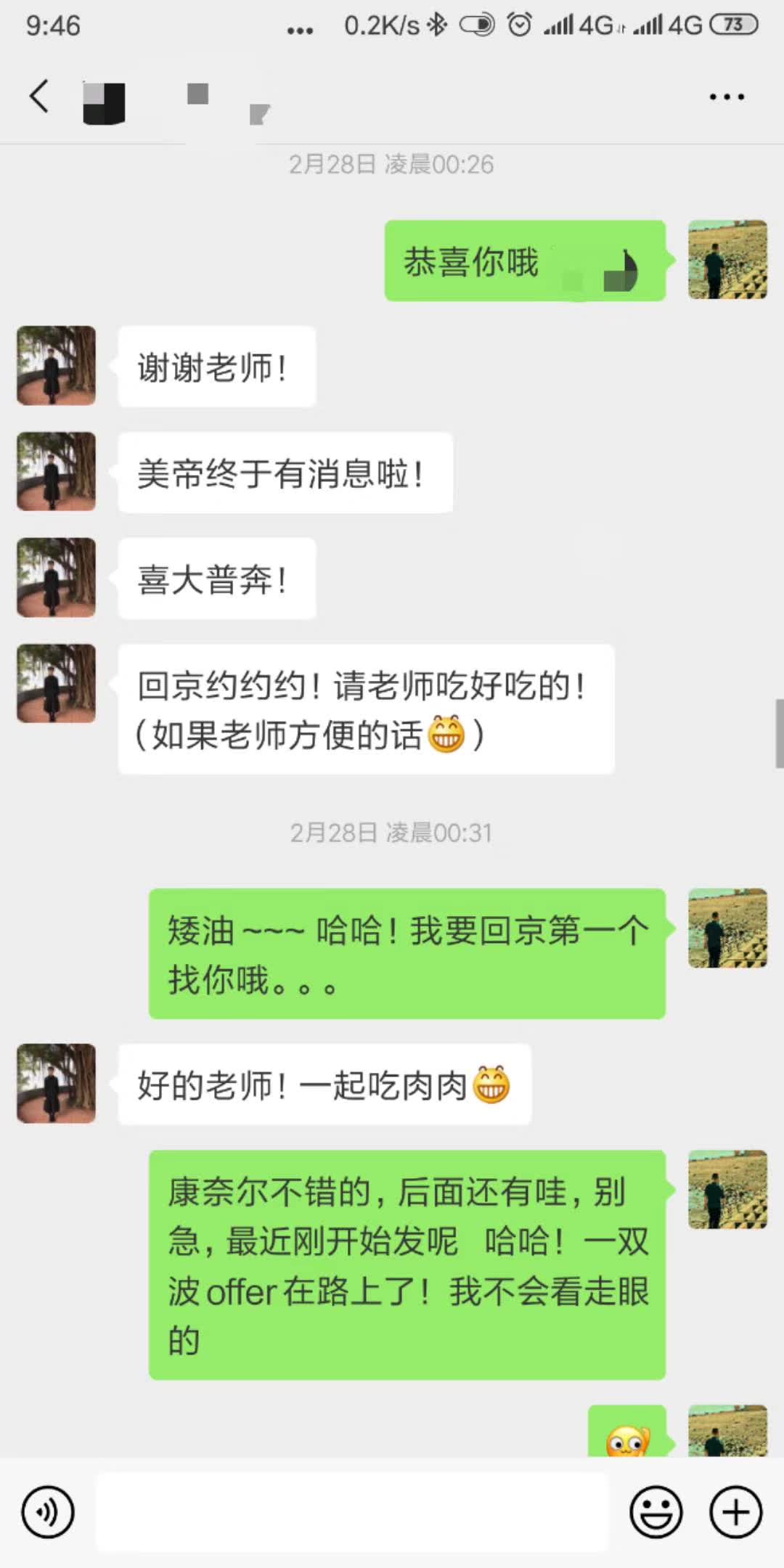Switch to voice message input
Screen dimensions: 784x1568
click(48, 1513)
